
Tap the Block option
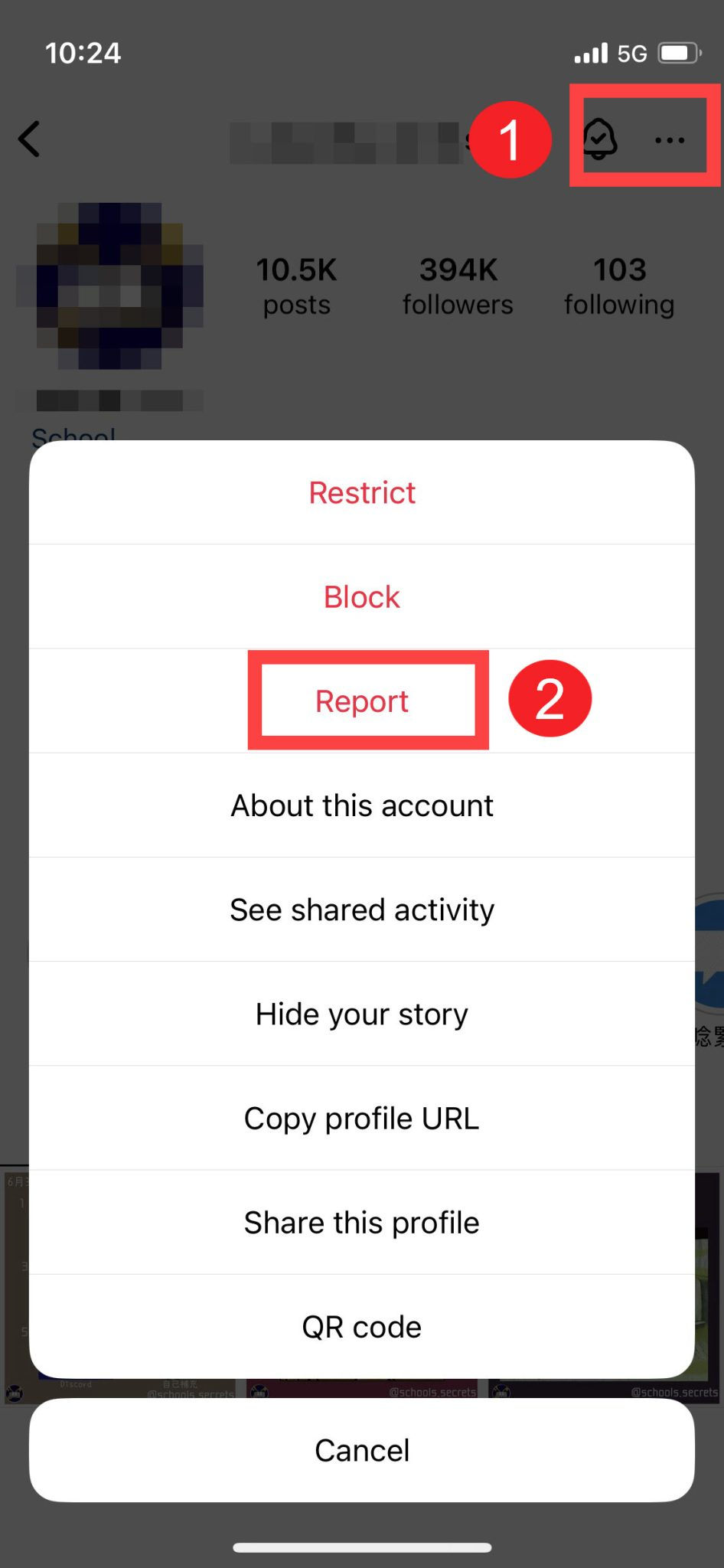click(361, 596)
